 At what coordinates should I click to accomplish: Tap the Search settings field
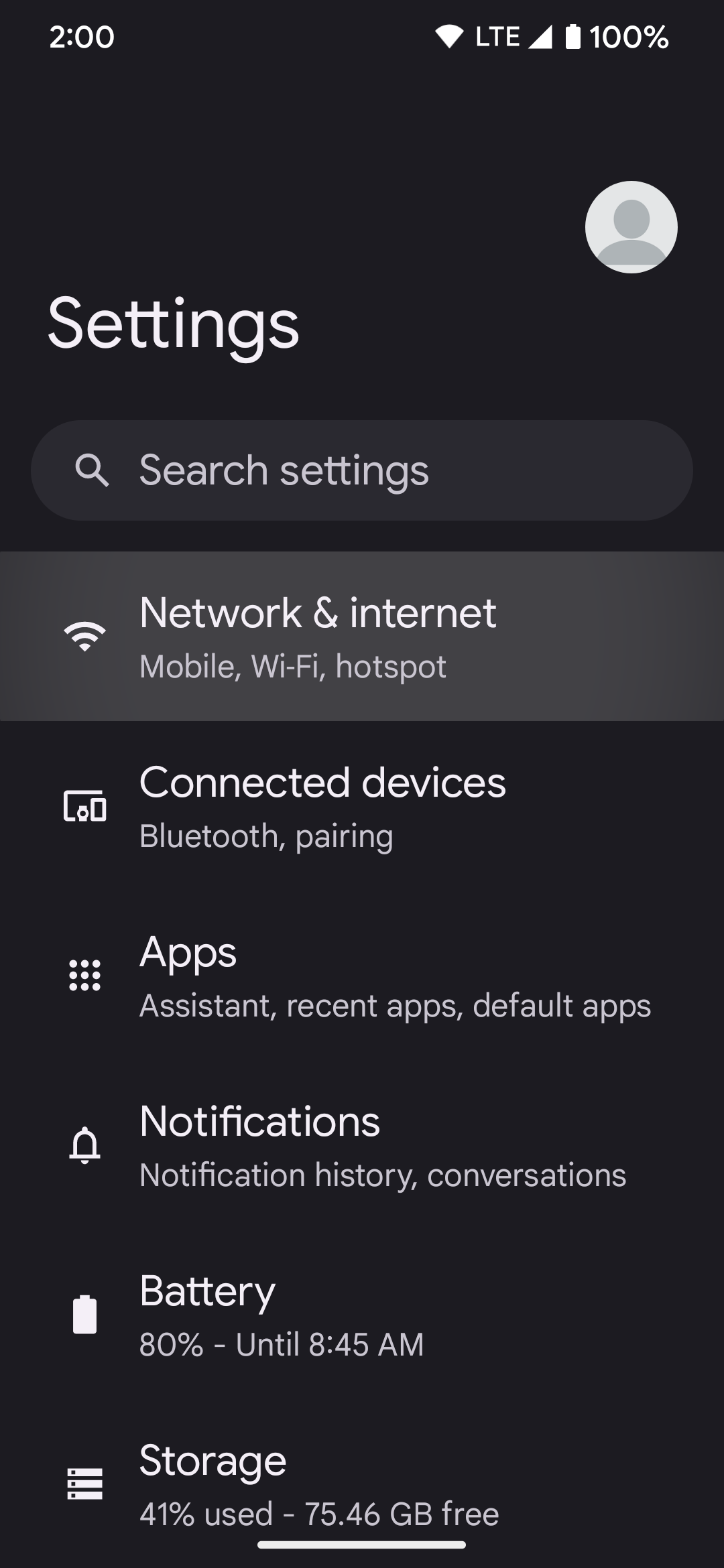tap(362, 470)
